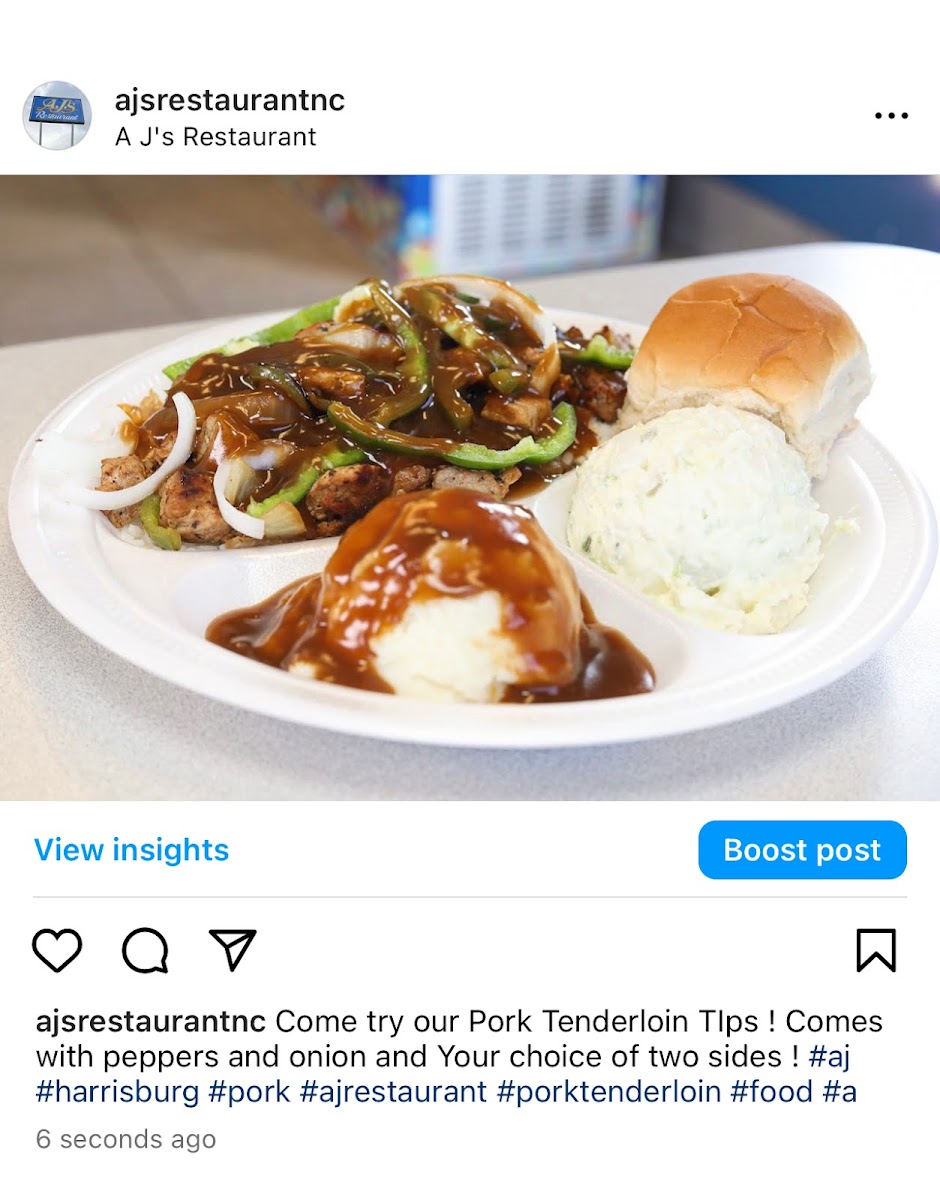Bookmark this post
Image resolution: width=940 pixels, height=1200 pixels.
coord(876,950)
